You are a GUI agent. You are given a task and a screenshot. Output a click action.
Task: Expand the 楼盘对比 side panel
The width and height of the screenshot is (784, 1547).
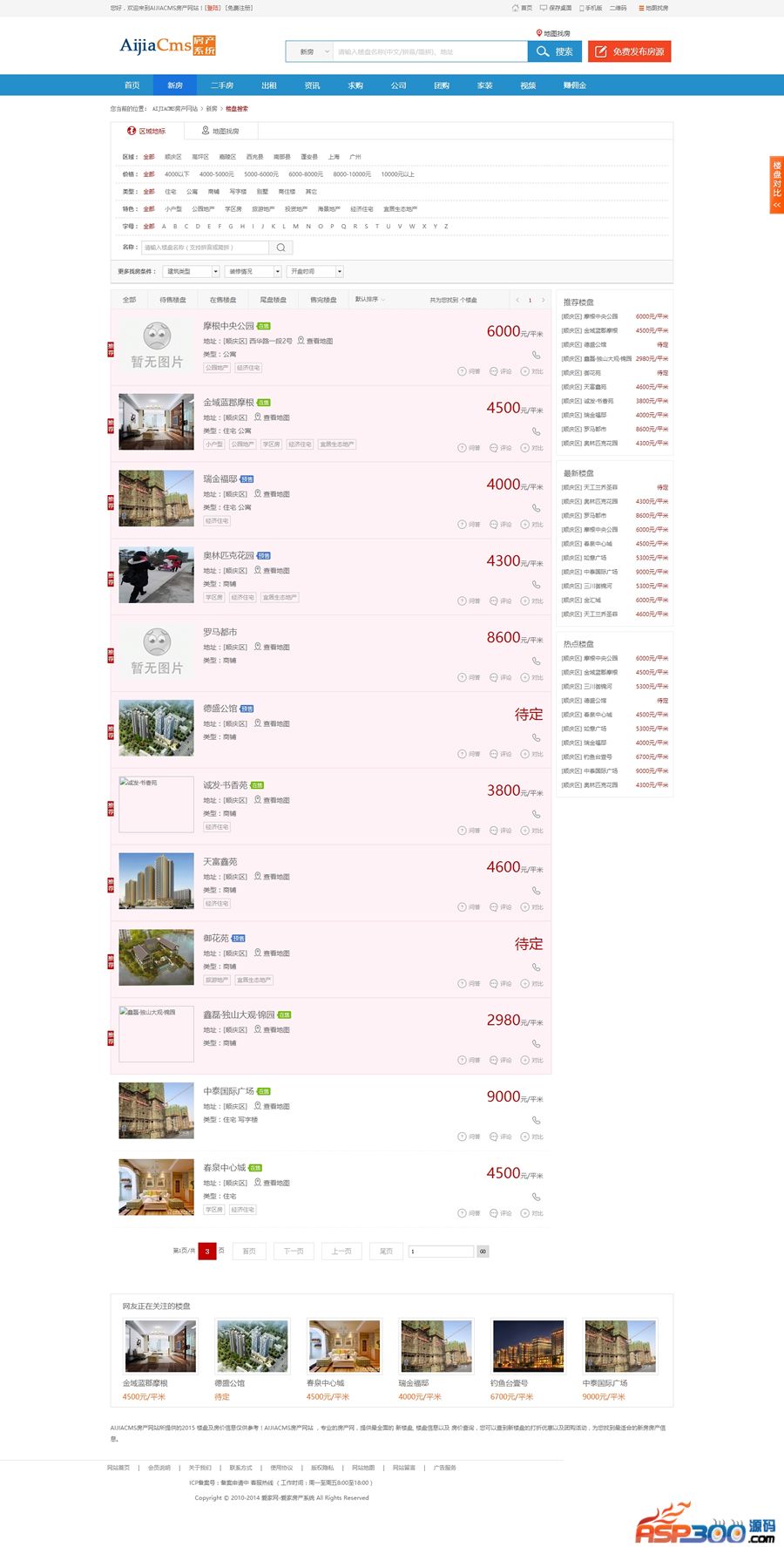[x=776, y=185]
